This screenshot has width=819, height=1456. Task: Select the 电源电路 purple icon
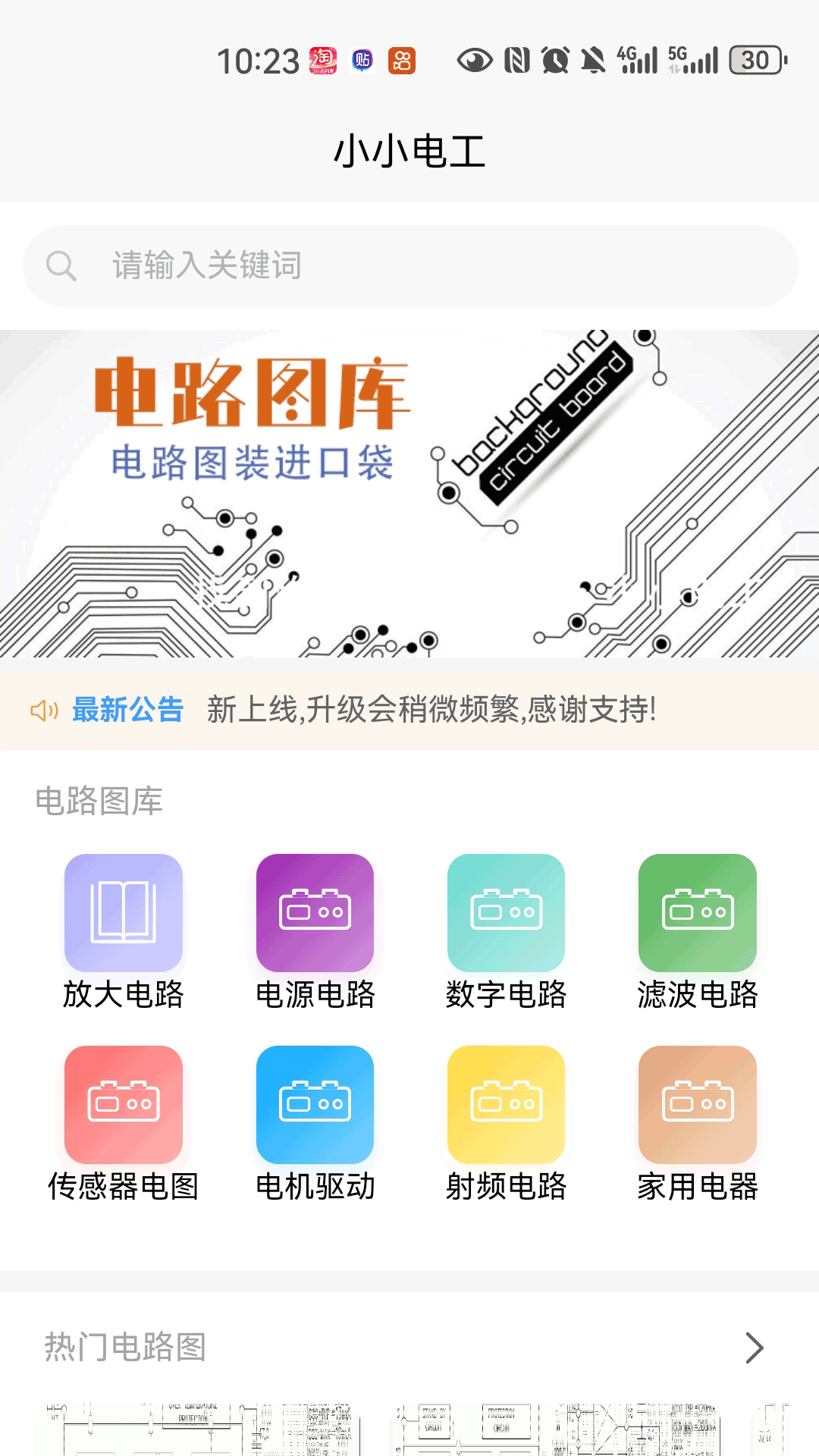click(x=315, y=913)
